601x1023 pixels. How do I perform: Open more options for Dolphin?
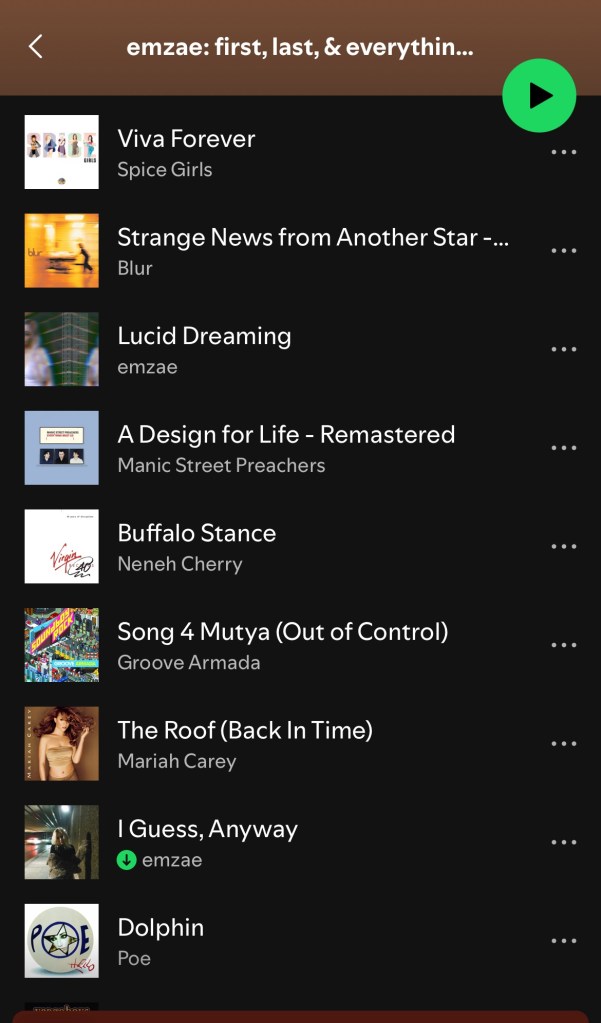tap(564, 941)
